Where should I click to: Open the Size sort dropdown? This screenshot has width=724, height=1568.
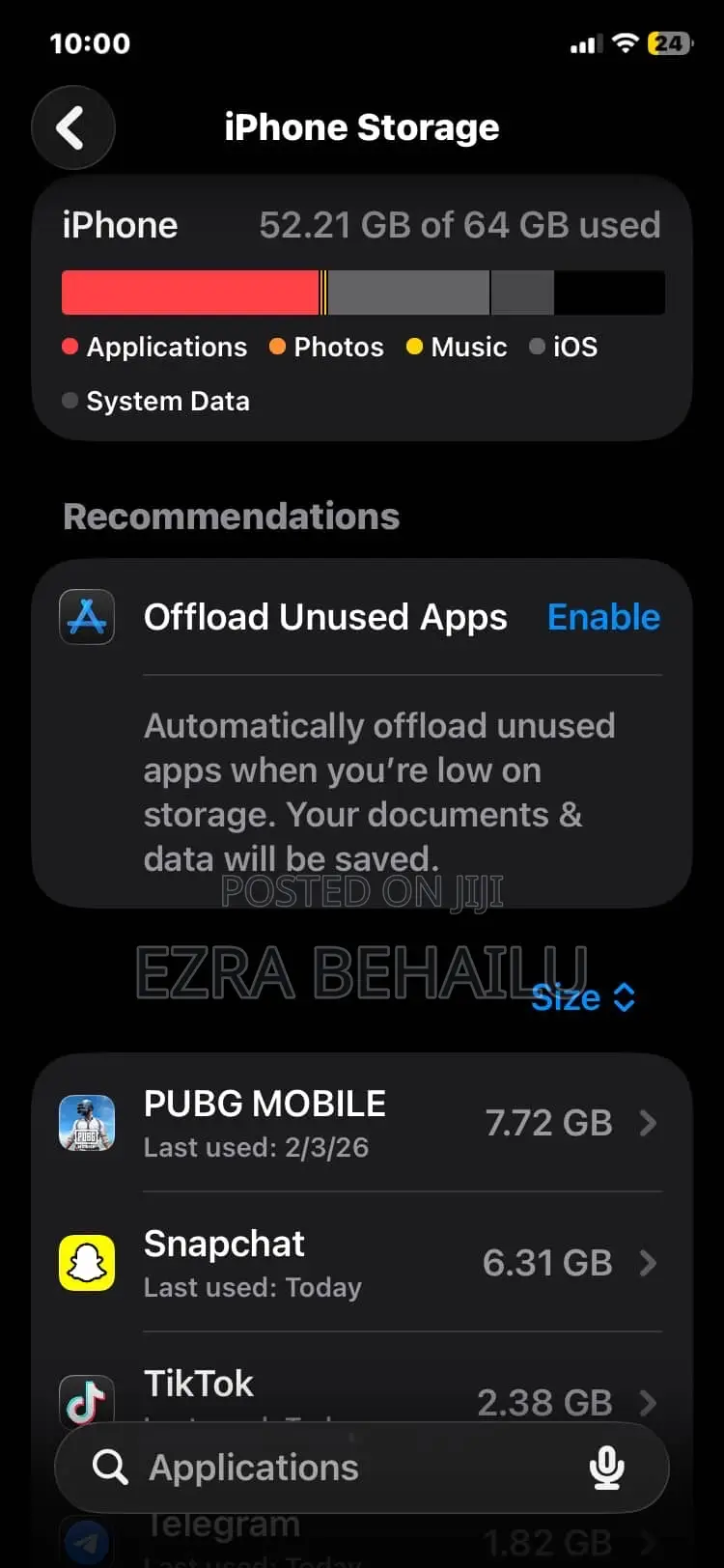(583, 997)
